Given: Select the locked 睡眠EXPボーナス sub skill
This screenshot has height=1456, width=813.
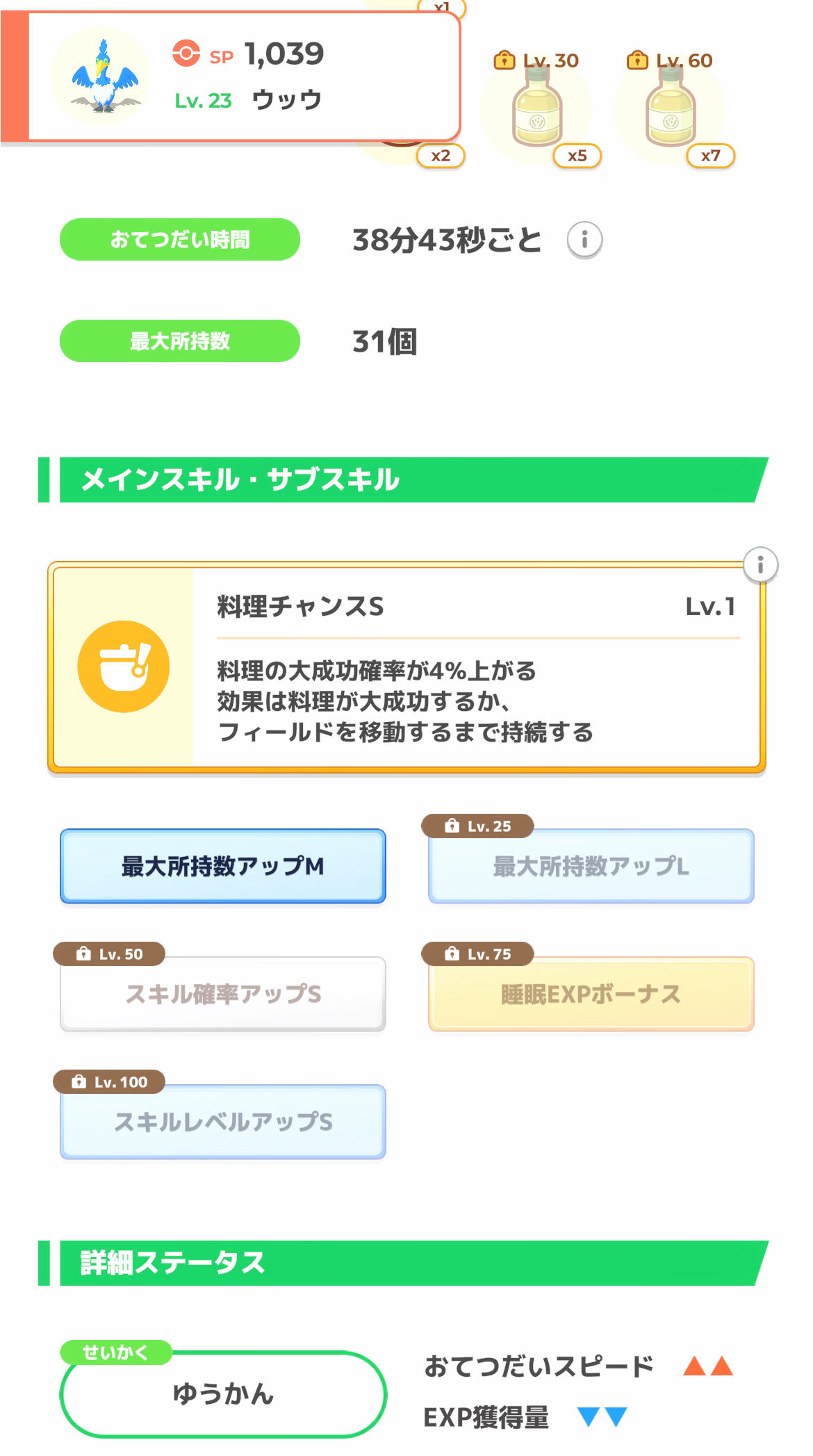Looking at the screenshot, I should (x=591, y=994).
